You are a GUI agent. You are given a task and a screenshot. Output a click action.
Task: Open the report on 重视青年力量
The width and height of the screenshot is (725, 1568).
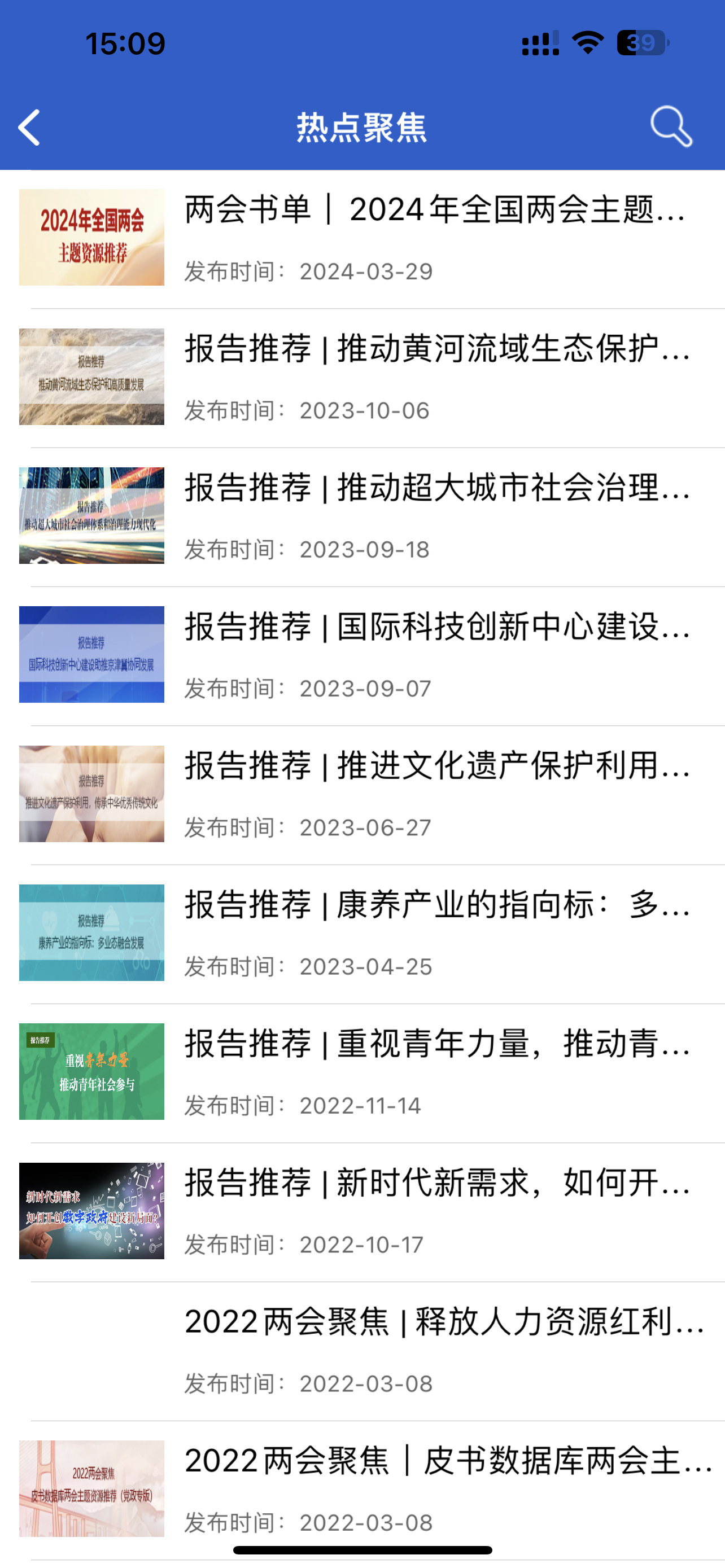point(363,1072)
